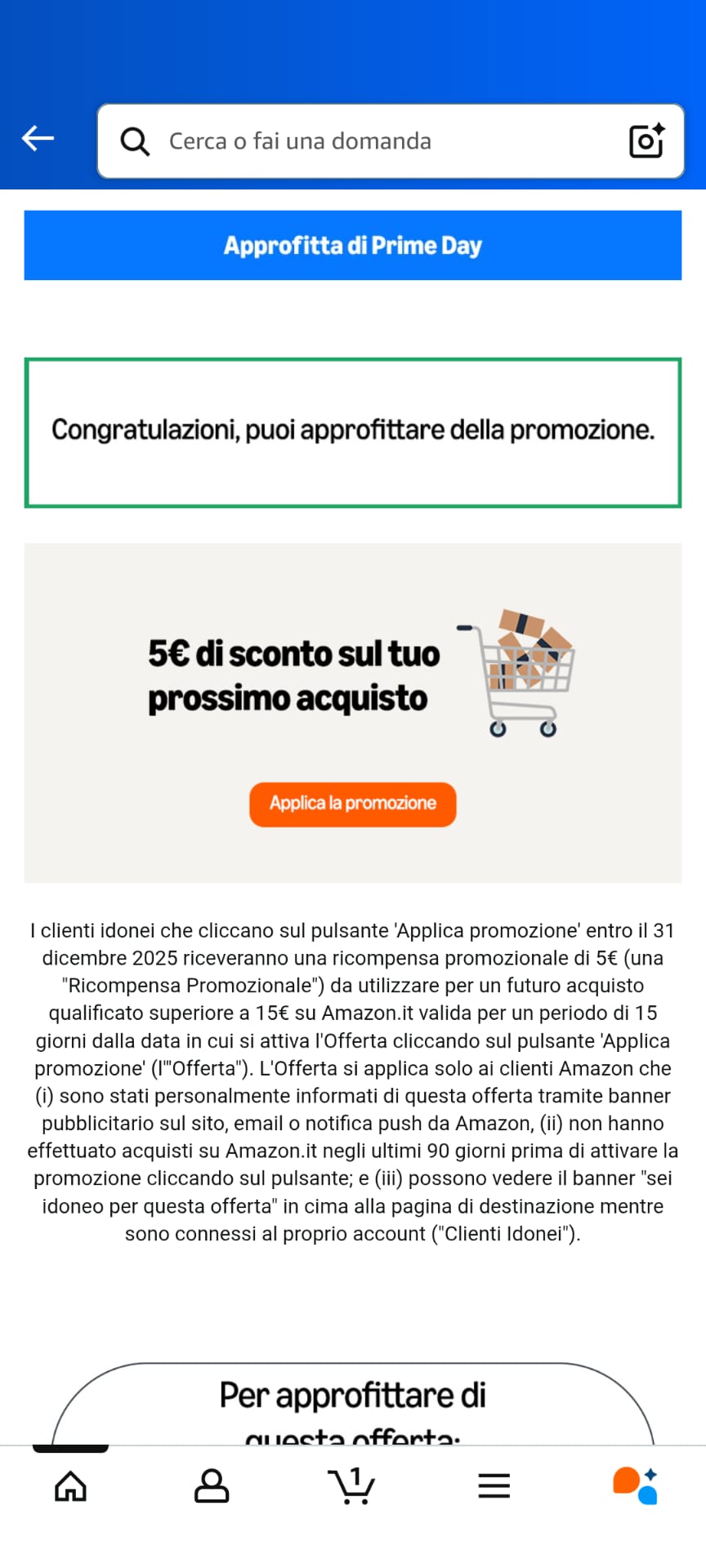Go back with the arrow icon
This screenshot has width=706, height=1568.
(x=38, y=139)
